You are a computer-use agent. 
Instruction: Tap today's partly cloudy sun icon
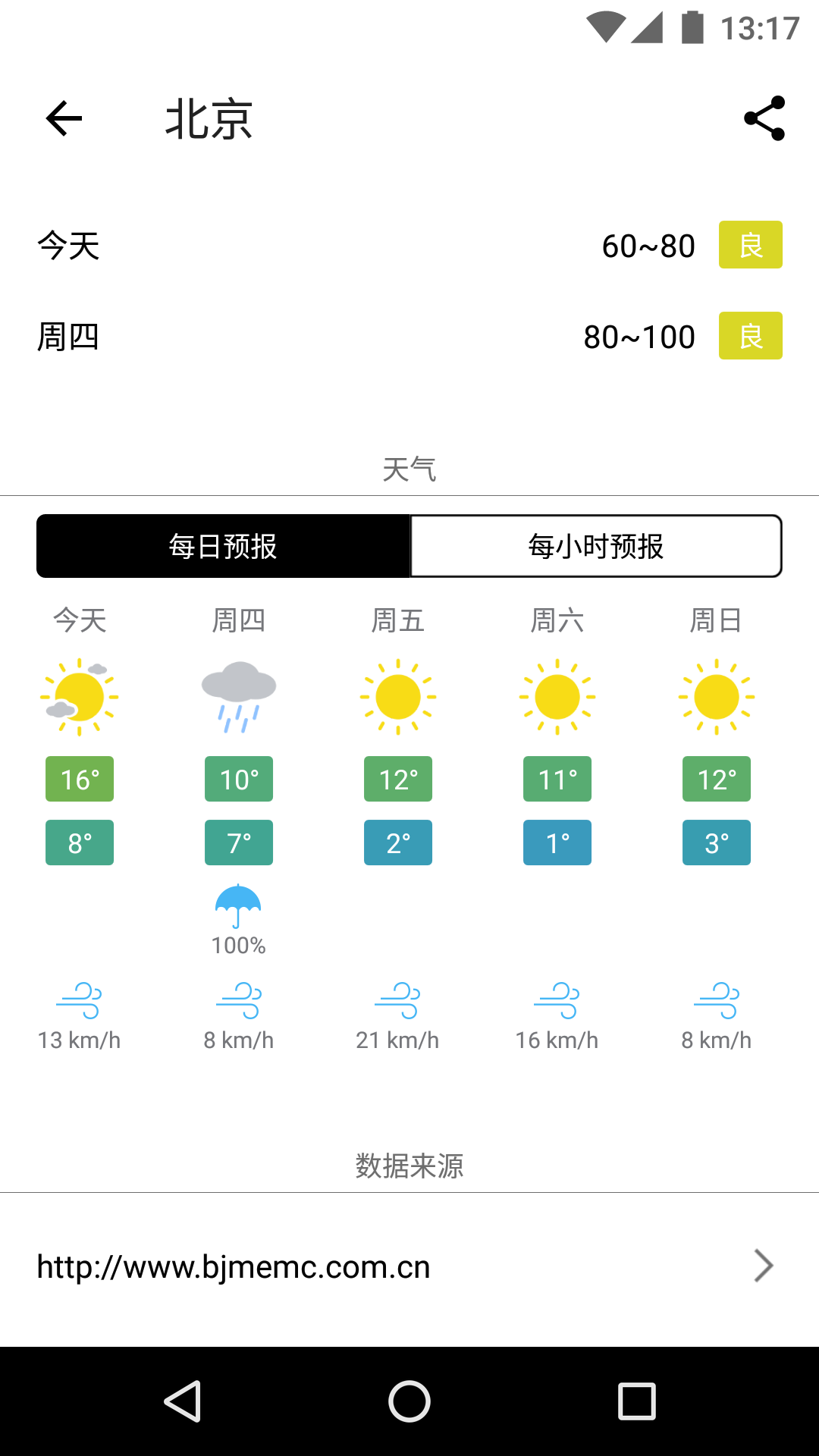[80, 696]
